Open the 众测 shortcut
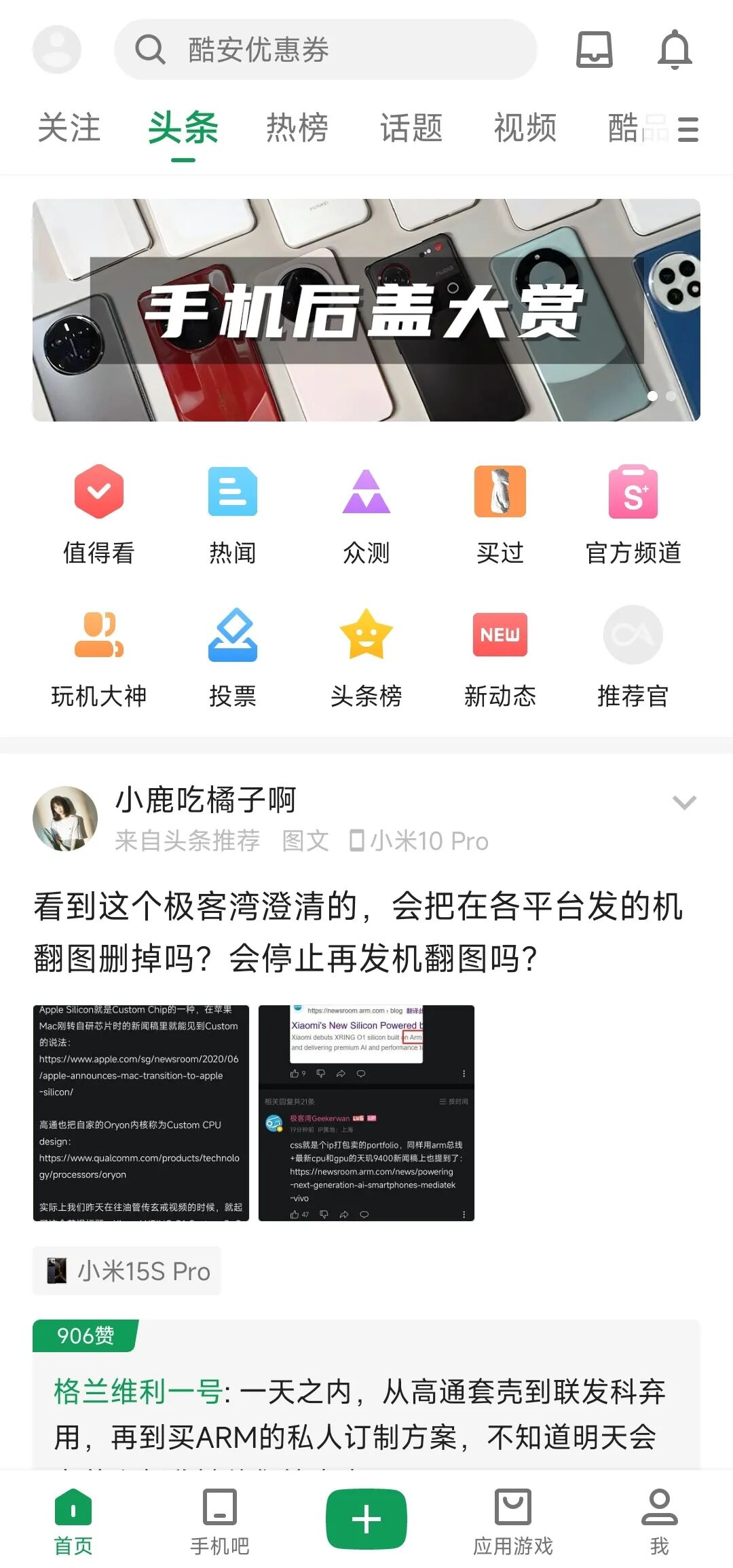Image resolution: width=733 pixels, height=1568 pixels. (366, 515)
